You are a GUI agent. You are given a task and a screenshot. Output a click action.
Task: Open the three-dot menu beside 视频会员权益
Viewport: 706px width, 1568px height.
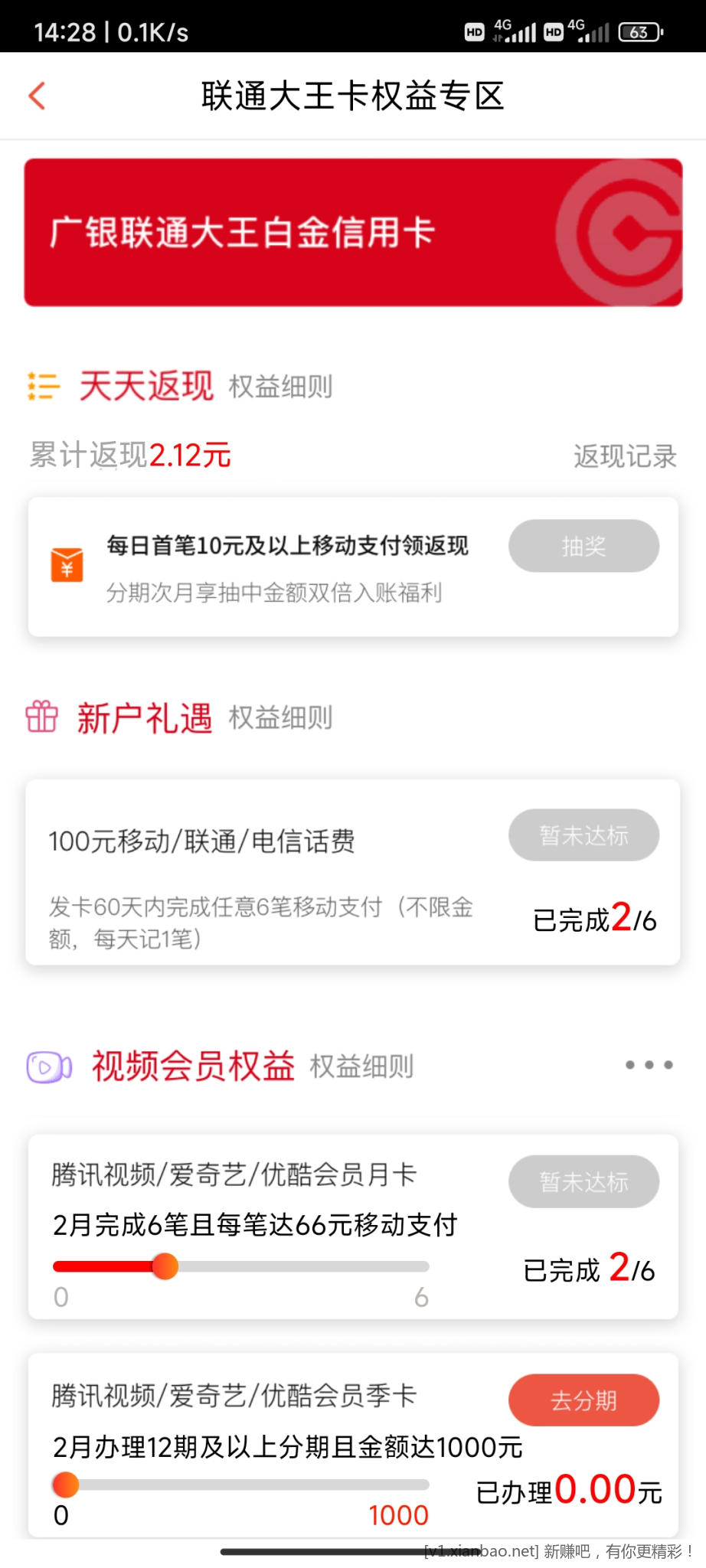coord(649,1065)
